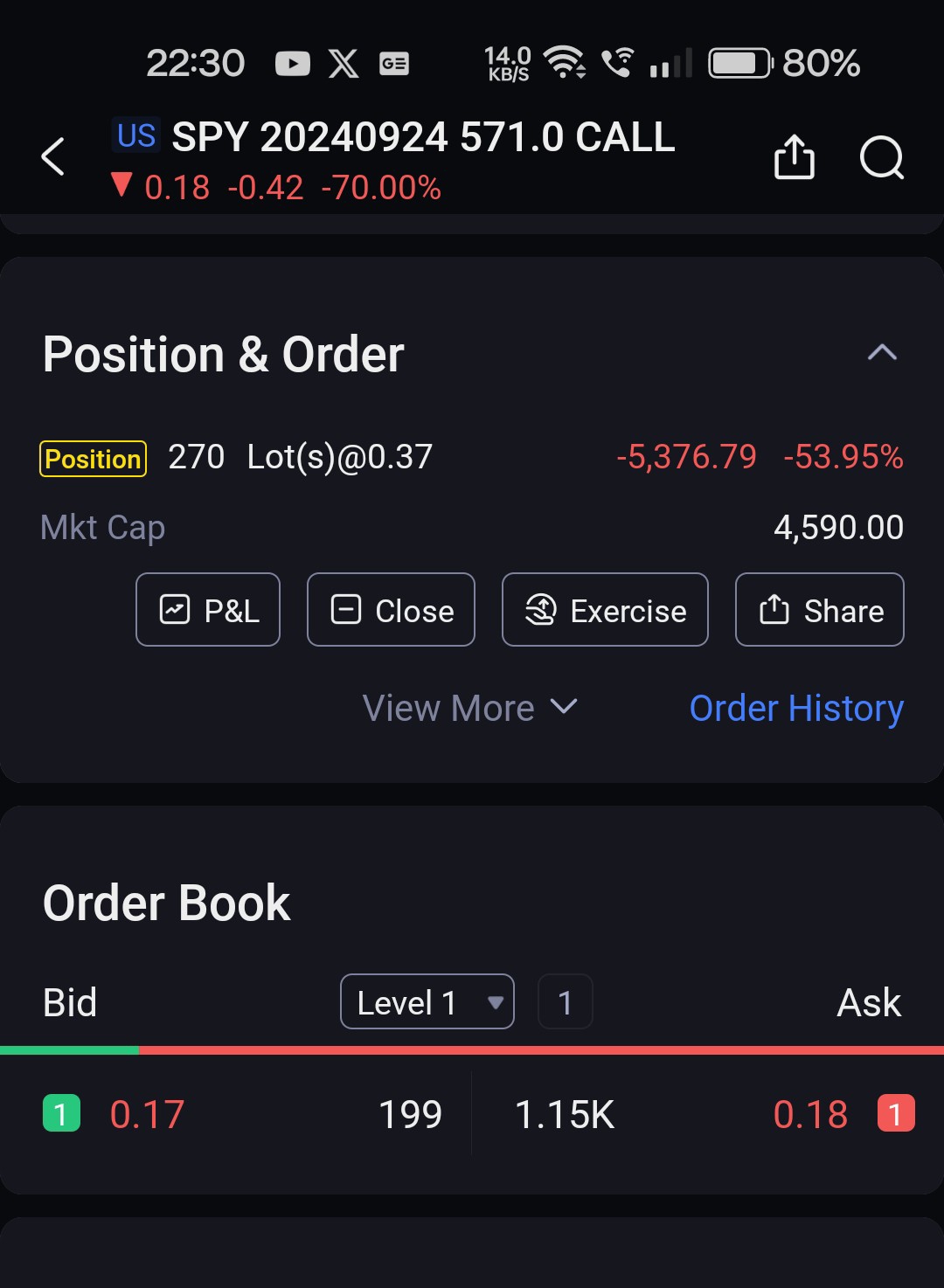The height and width of the screenshot is (1288, 944).
Task: Expand View More position details
Action: (x=469, y=708)
